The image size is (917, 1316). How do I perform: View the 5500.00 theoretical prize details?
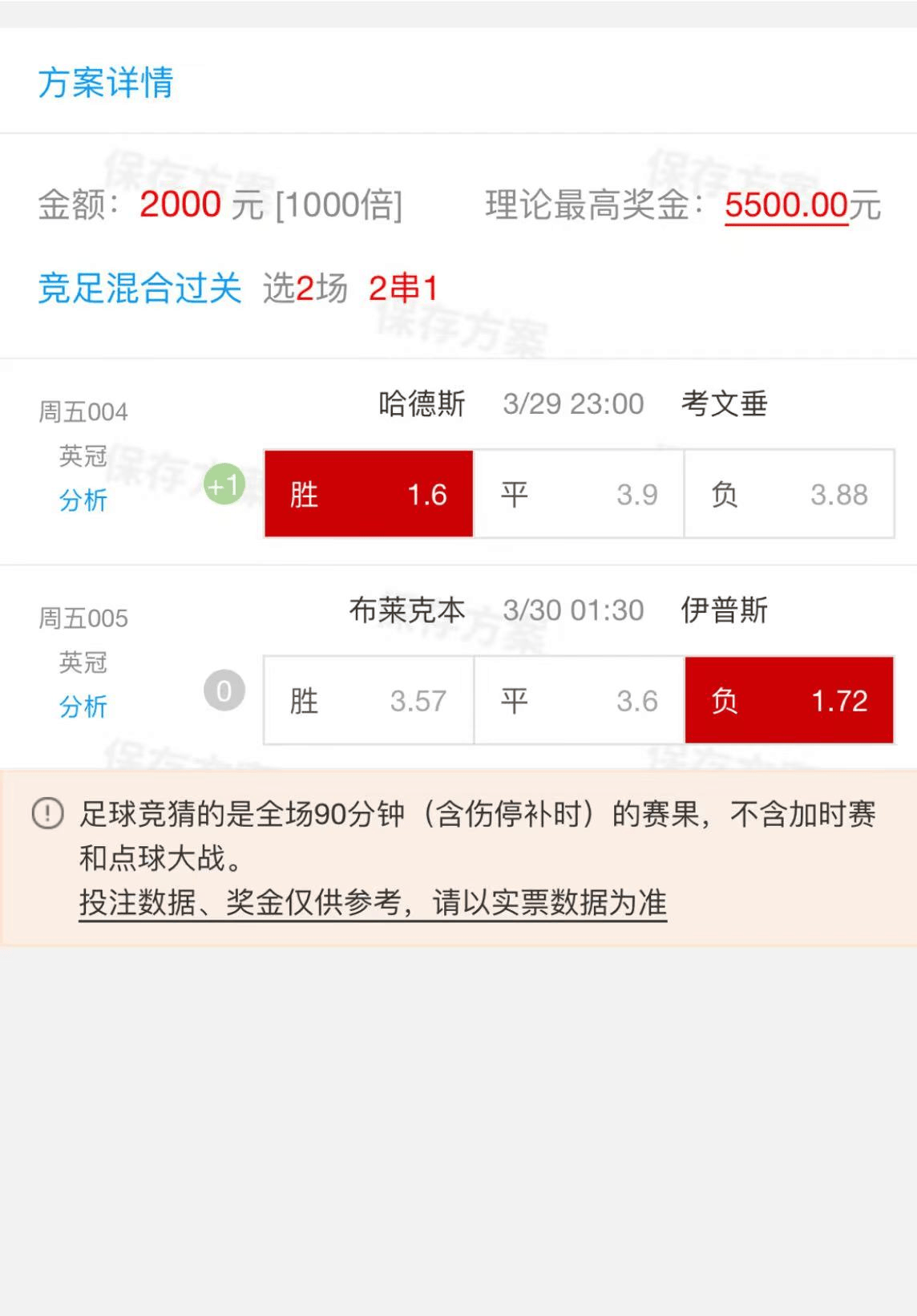786,205
